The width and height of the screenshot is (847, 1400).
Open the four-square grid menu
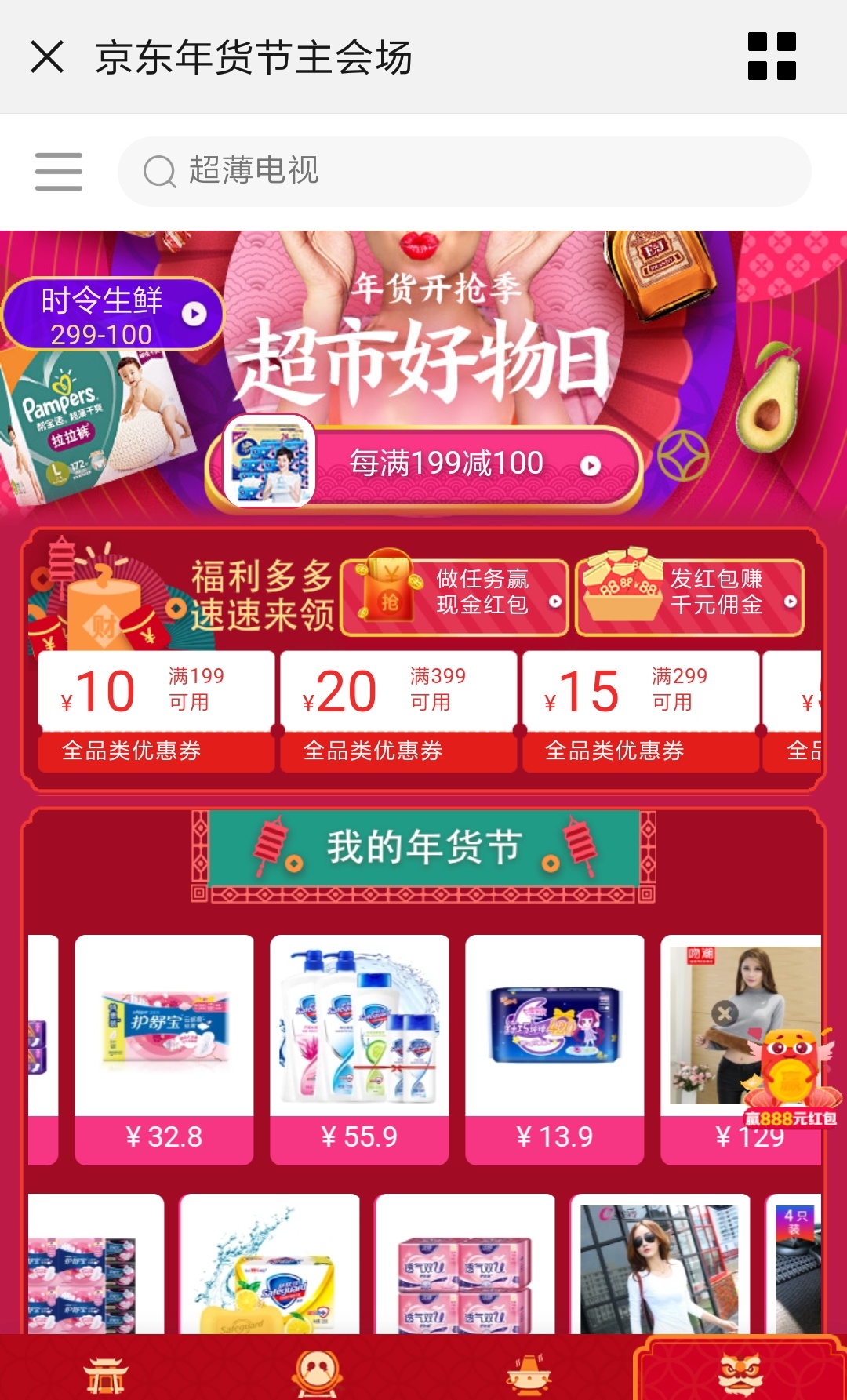pos(772,56)
